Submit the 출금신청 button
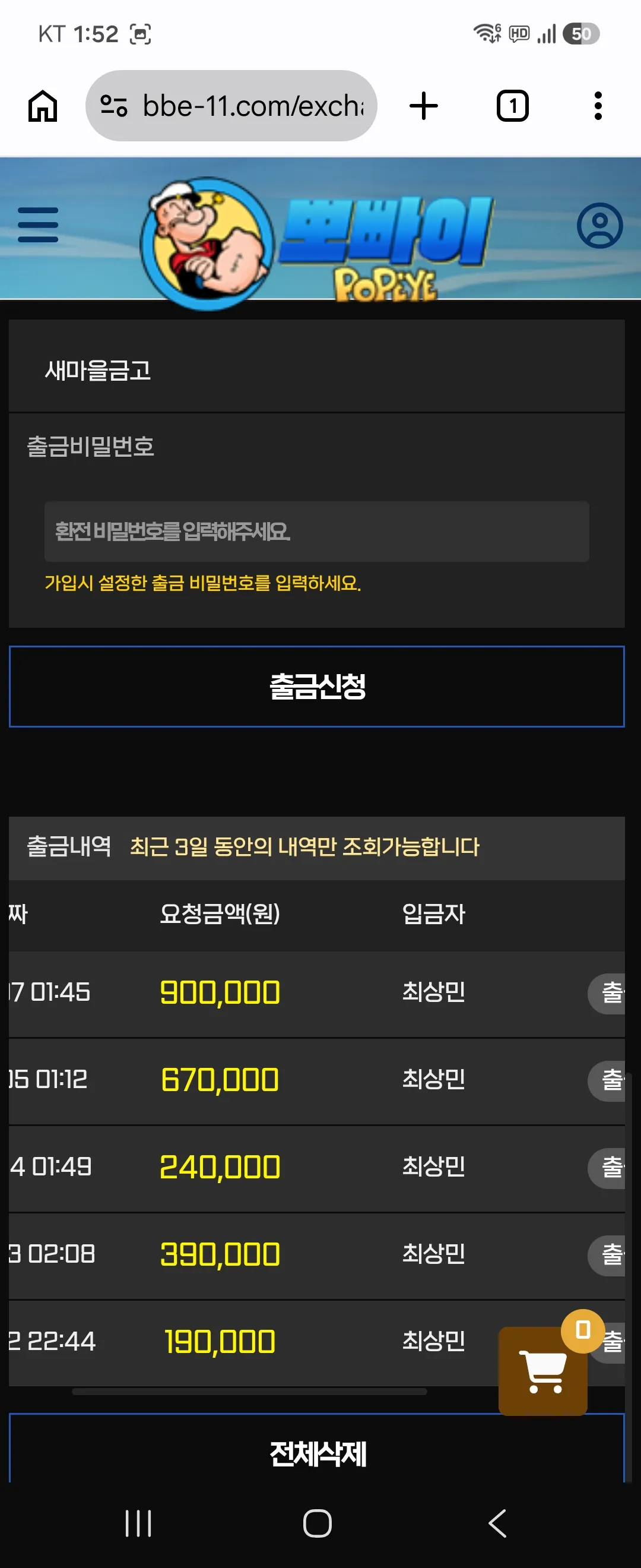Image resolution: width=641 pixels, height=1568 pixels. click(x=317, y=687)
